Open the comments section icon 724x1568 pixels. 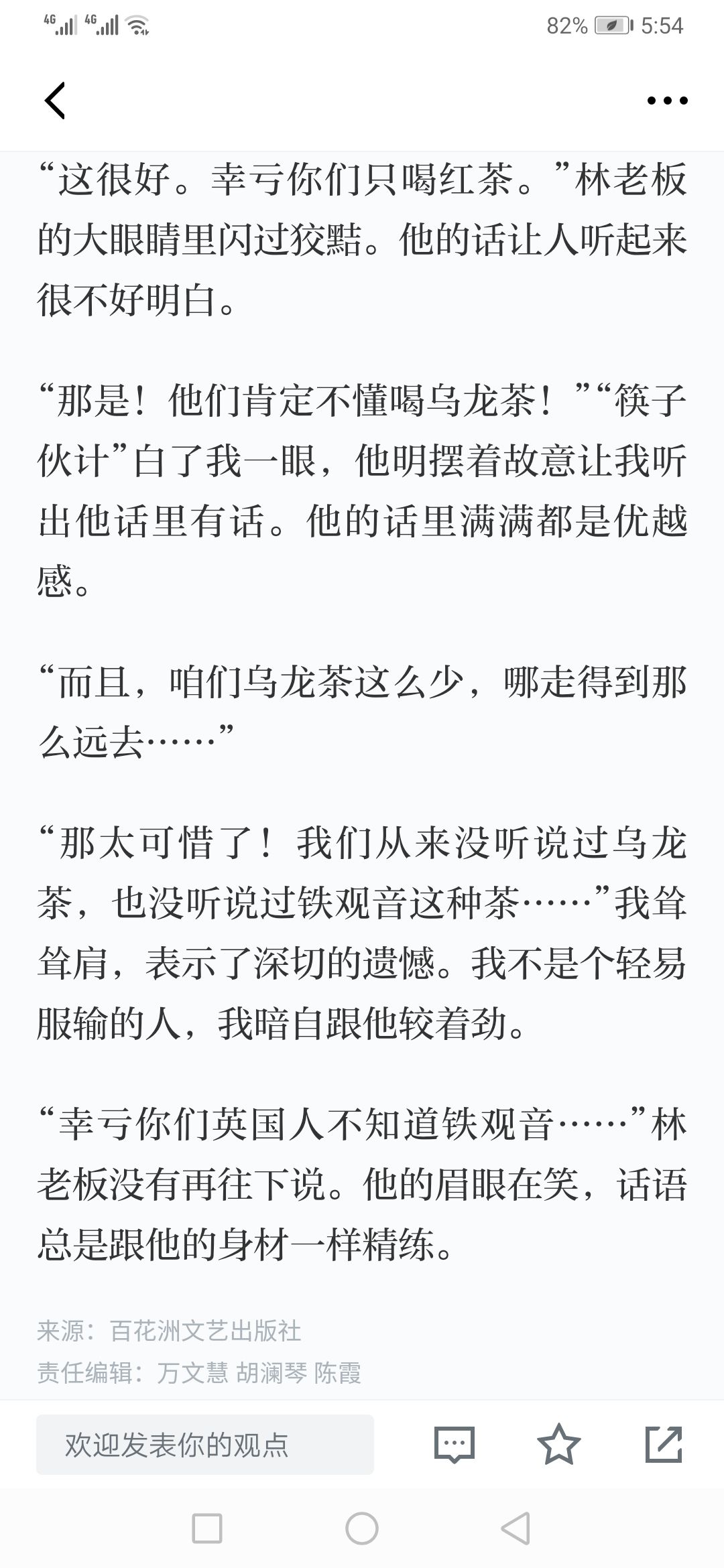[455, 1444]
